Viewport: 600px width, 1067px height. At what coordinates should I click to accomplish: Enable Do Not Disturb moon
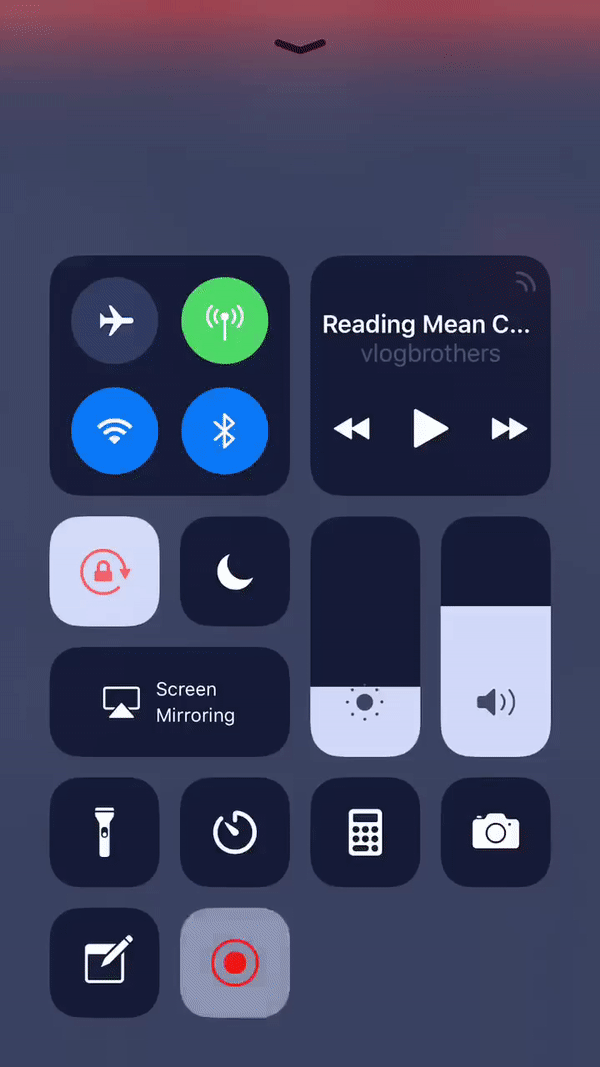(x=235, y=571)
